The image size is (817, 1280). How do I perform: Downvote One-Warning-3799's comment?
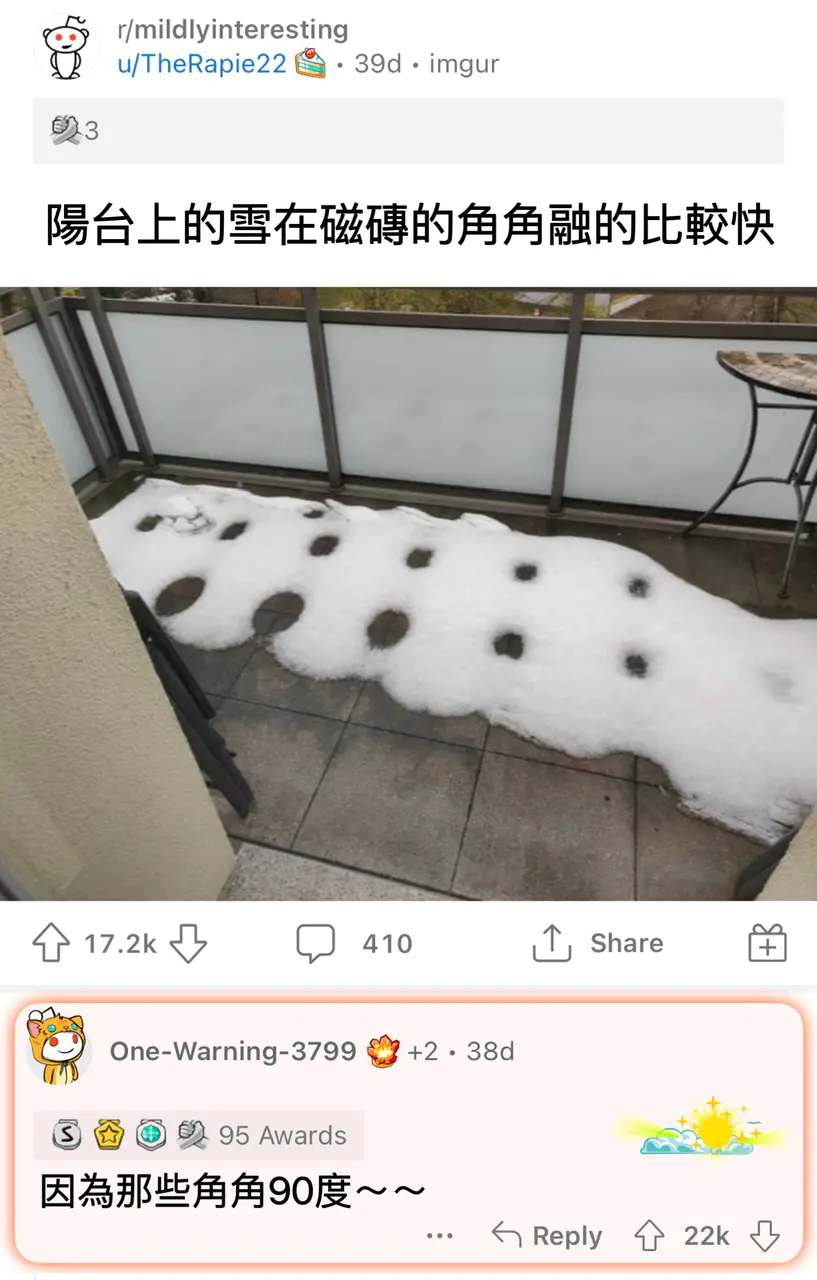coord(765,1236)
